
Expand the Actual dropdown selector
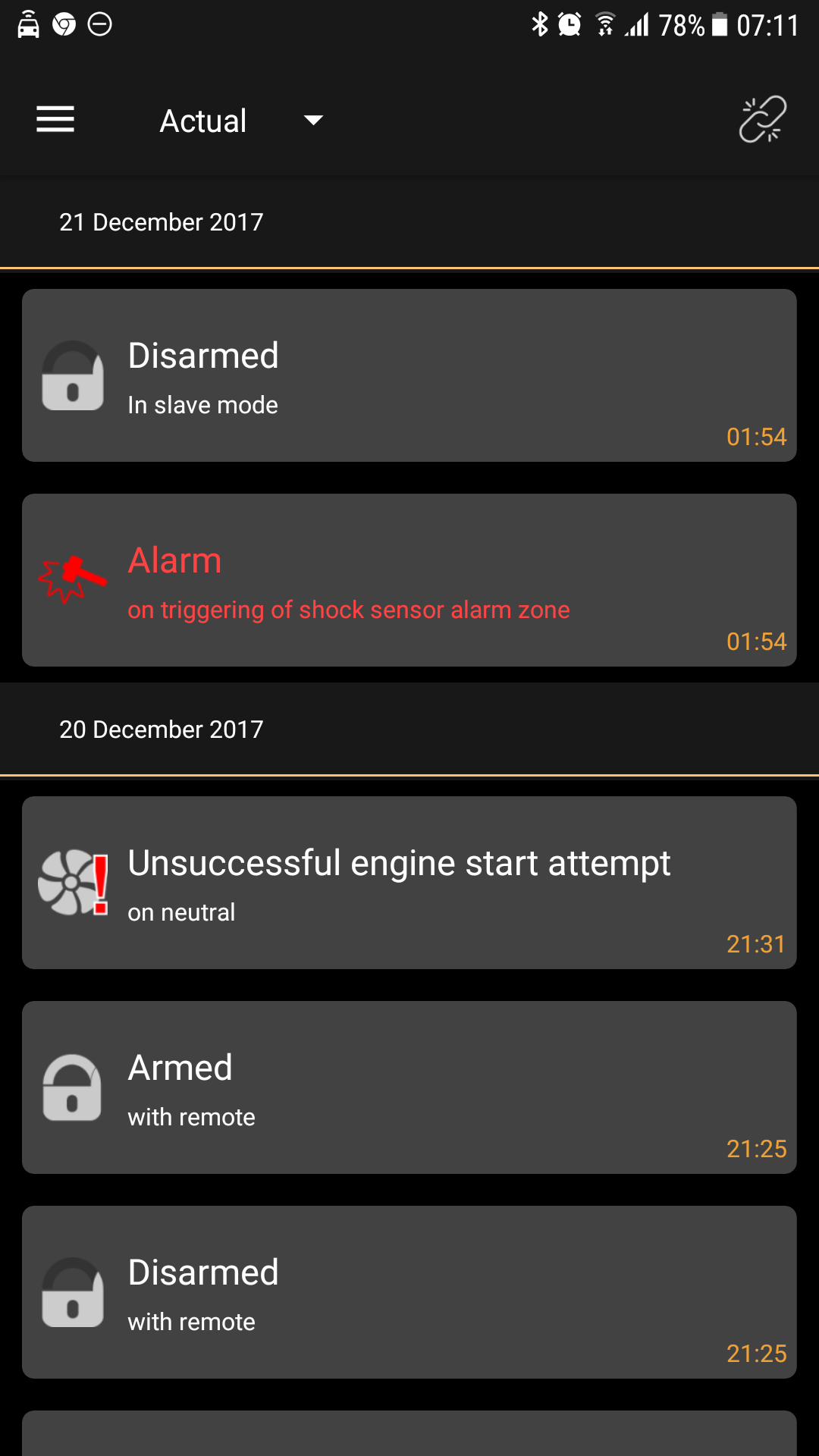[x=241, y=121]
